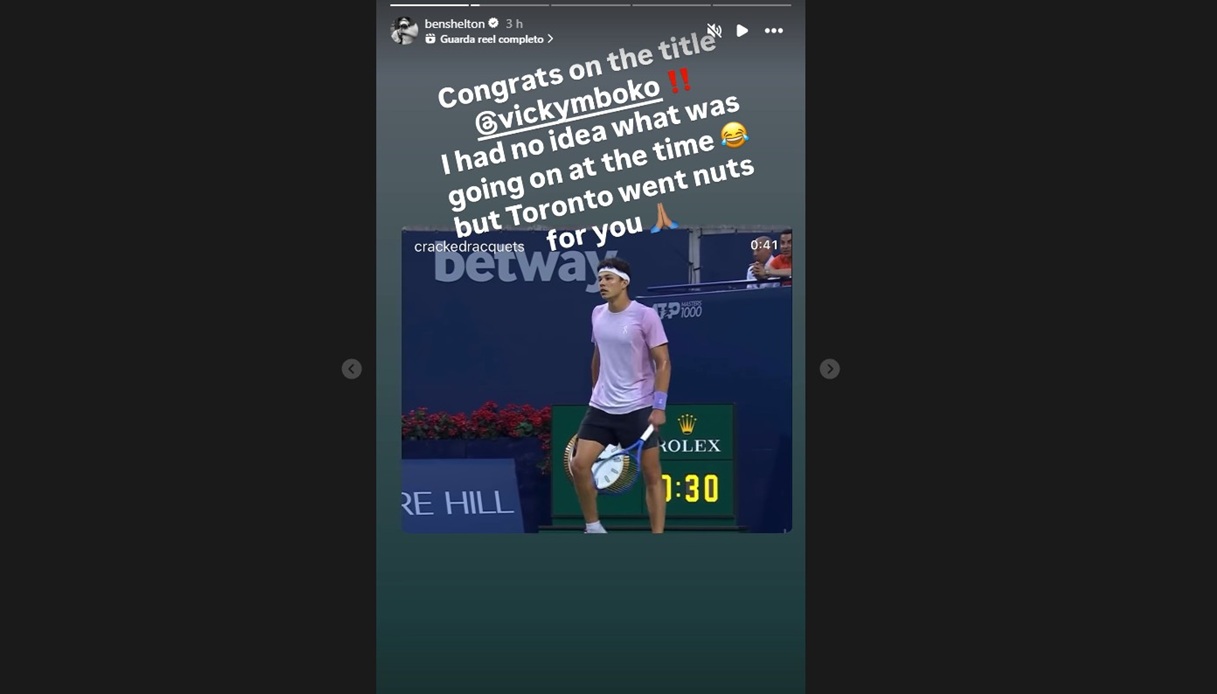Open benshelton's profile picture
Screen dimensions: 1217x694
[404, 31]
